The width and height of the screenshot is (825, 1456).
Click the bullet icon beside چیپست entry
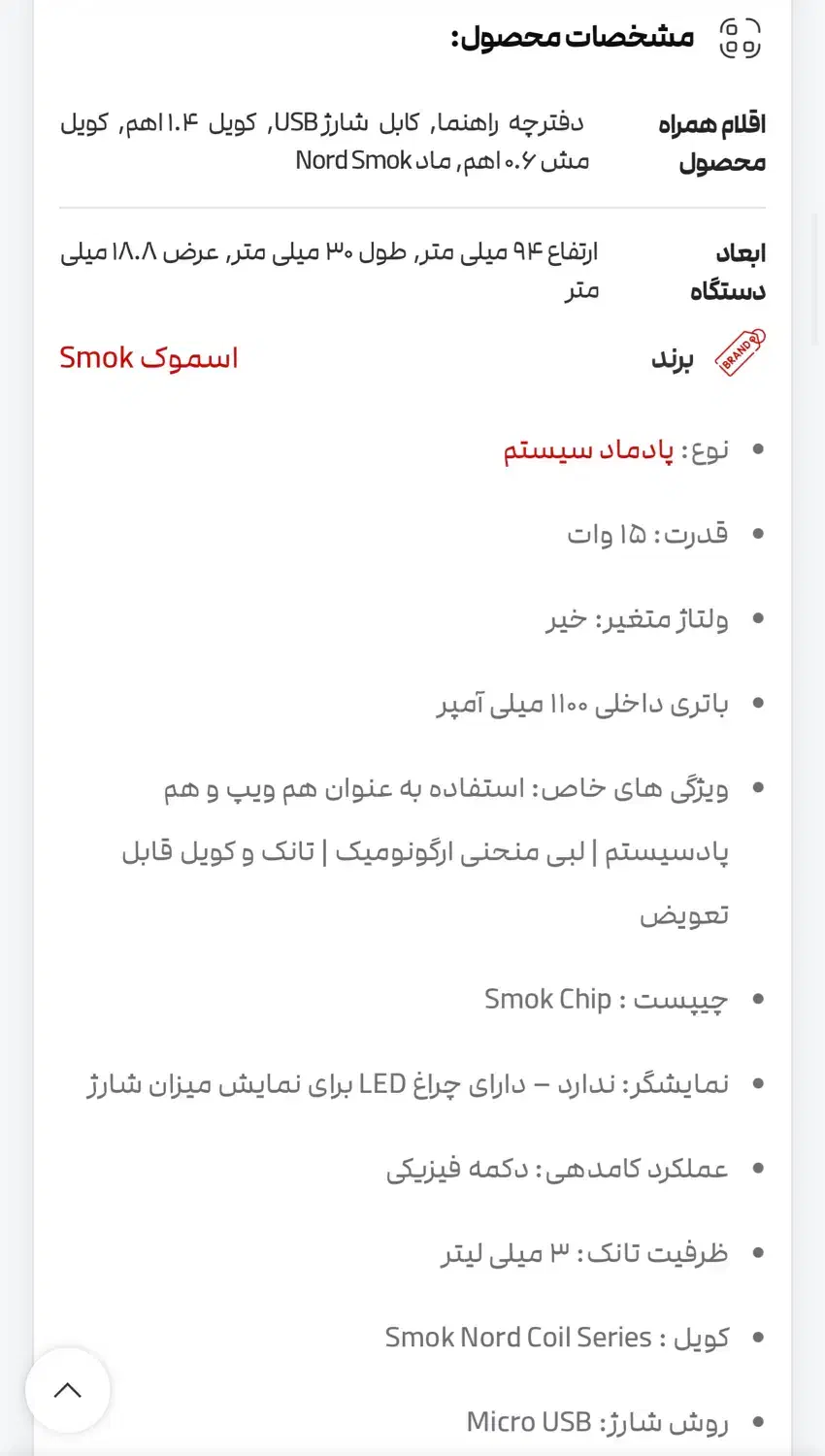(758, 998)
